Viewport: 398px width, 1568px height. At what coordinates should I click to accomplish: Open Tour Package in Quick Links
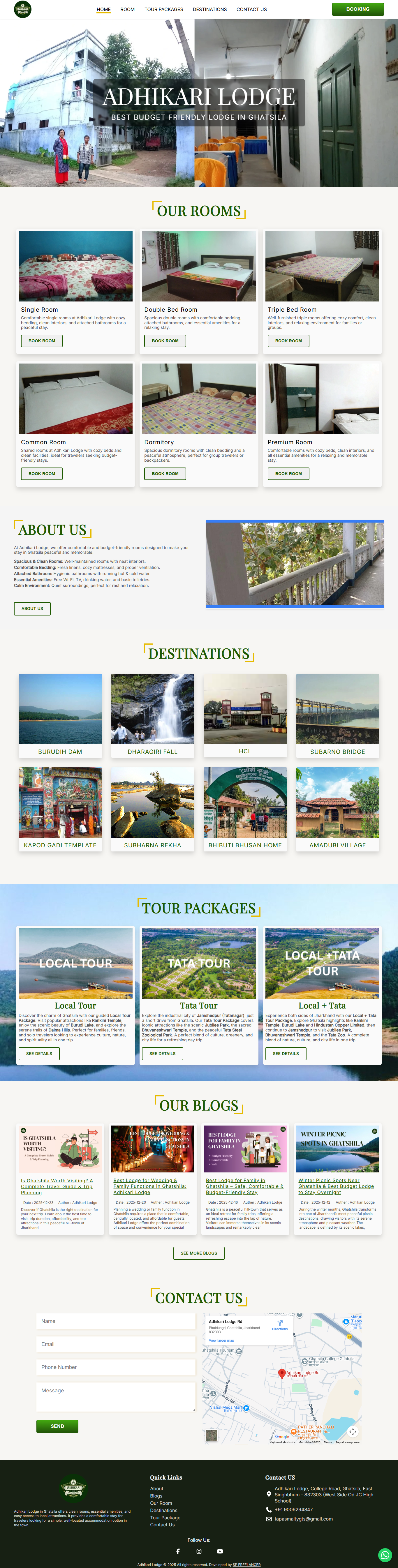pyautogui.click(x=165, y=1518)
